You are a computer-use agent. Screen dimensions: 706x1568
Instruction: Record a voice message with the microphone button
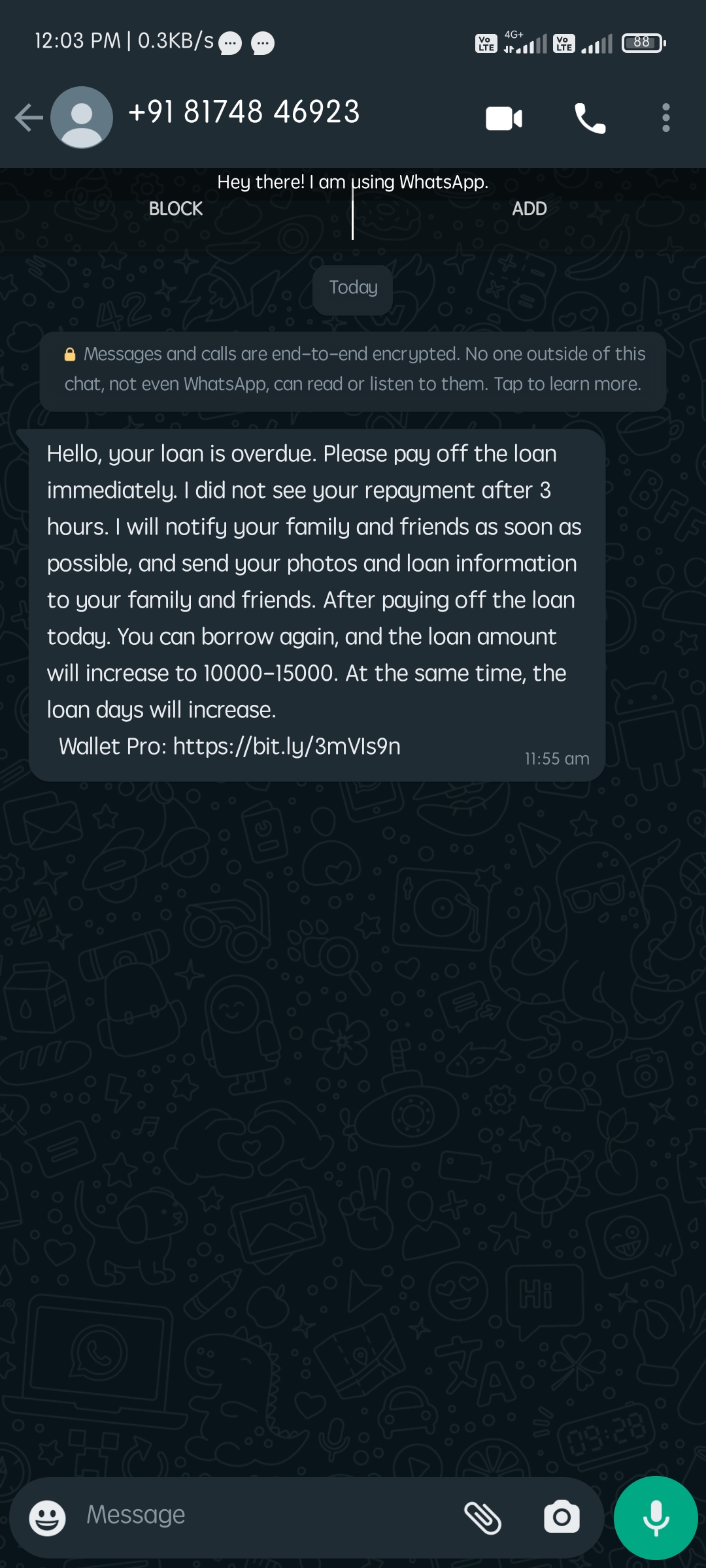tap(655, 1513)
